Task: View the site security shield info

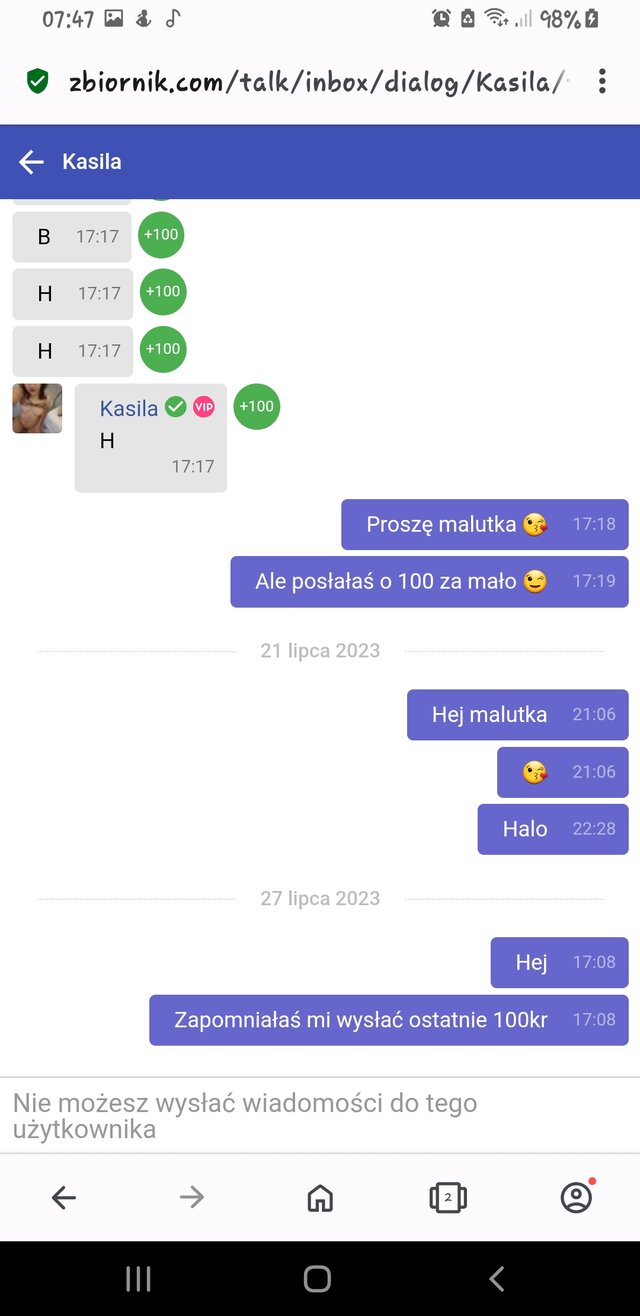Action: (38, 81)
